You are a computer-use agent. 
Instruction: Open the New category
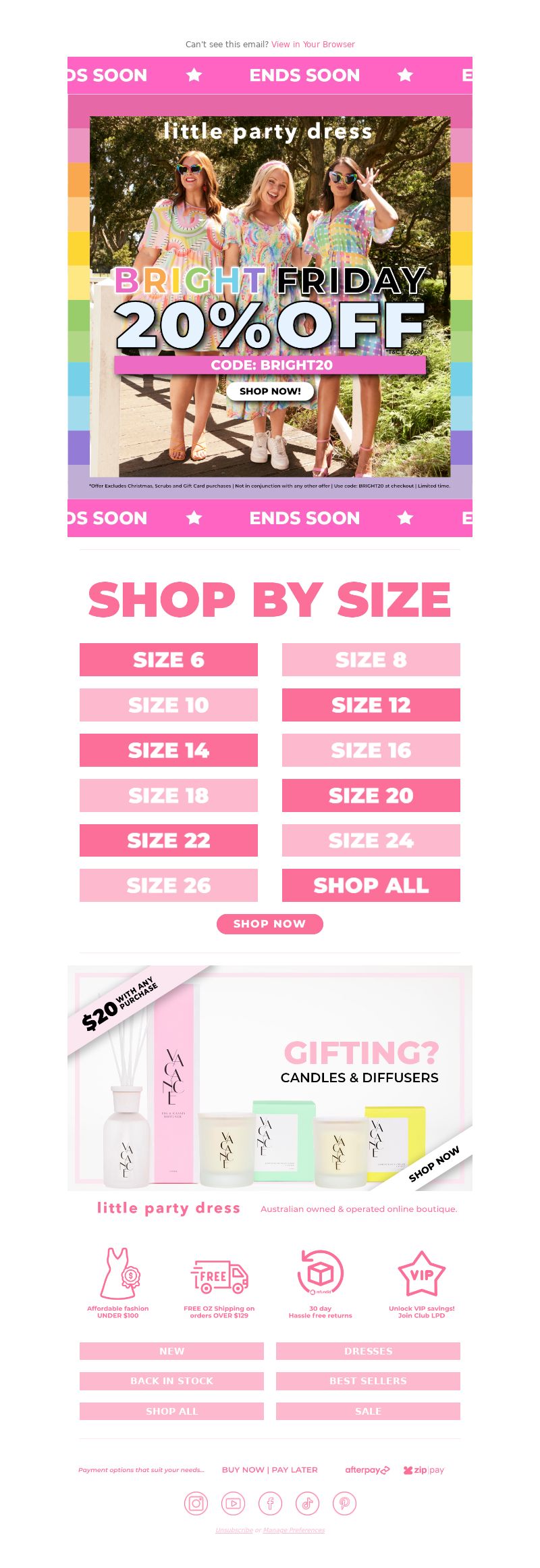click(171, 1350)
